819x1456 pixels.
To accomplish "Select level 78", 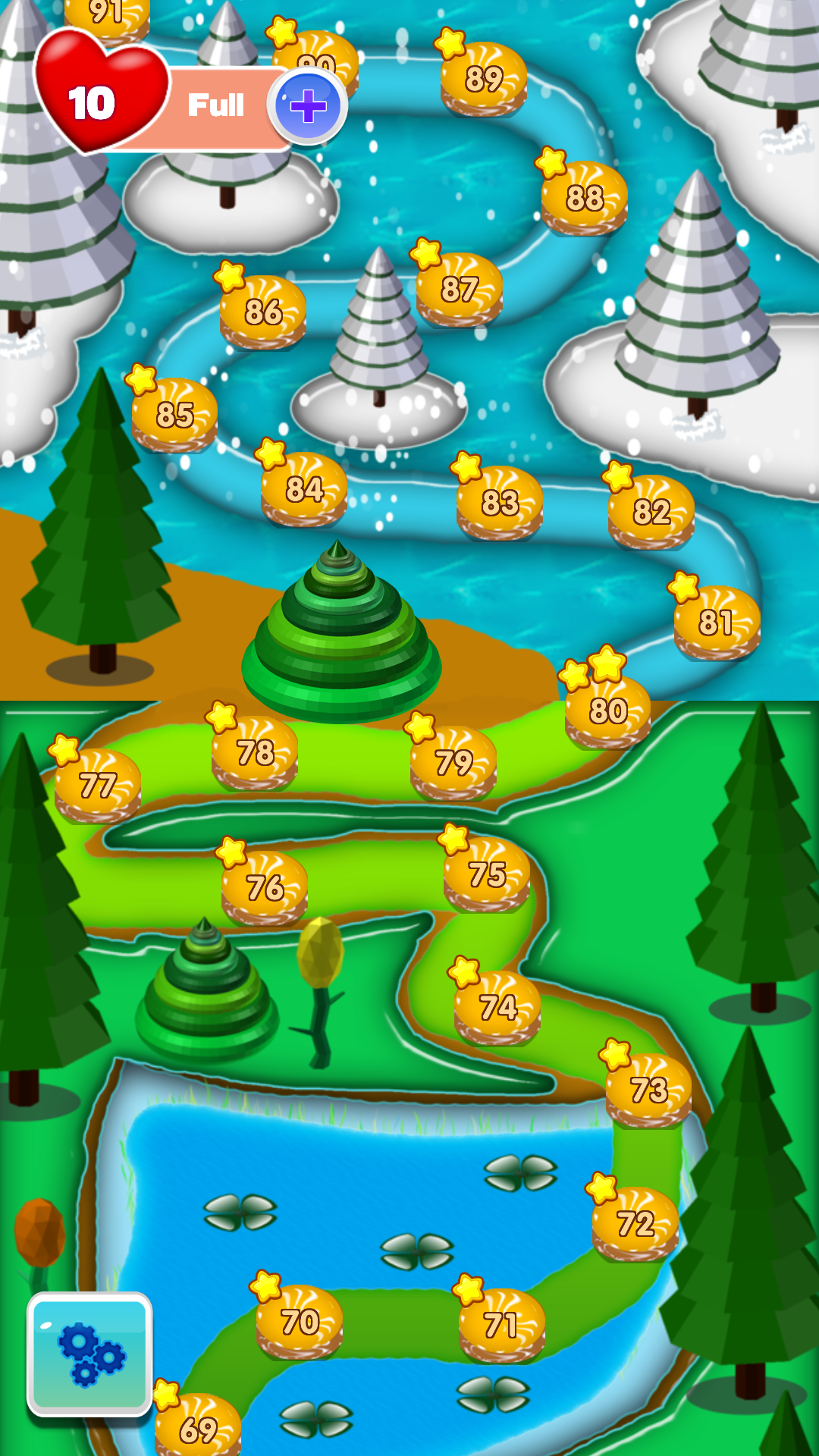I will click(255, 753).
